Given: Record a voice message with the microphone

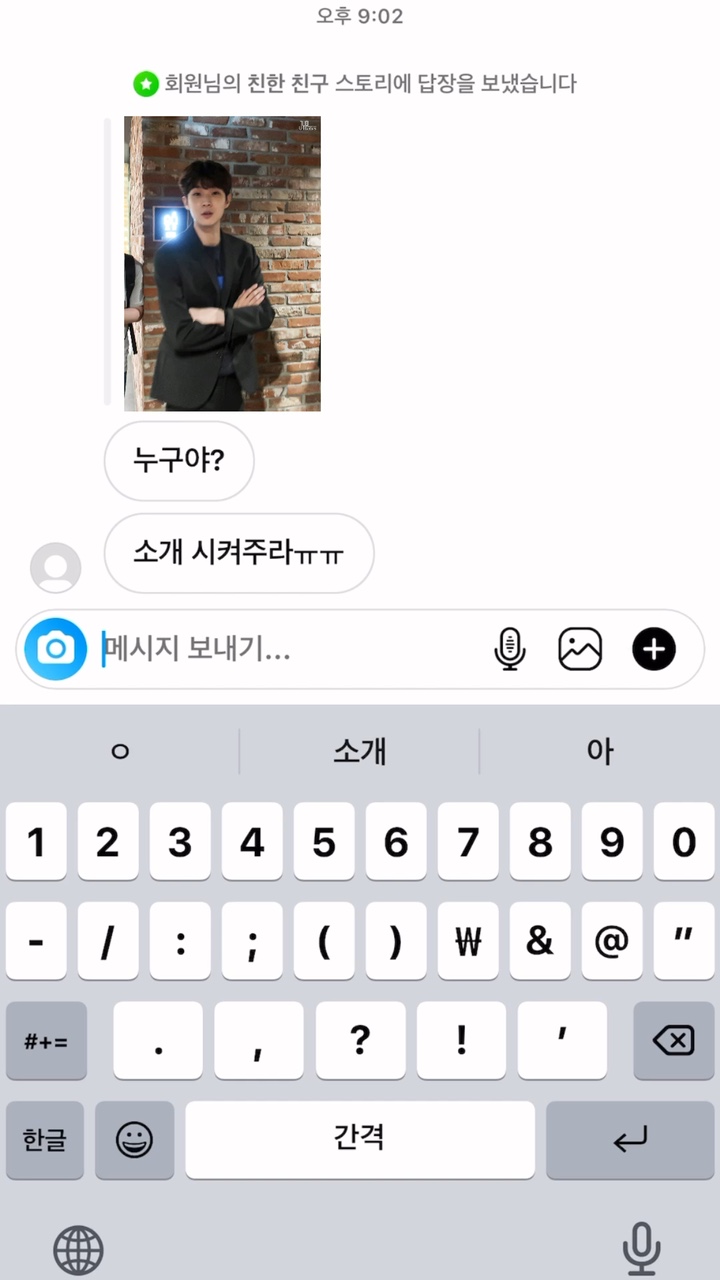Looking at the screenshot, I should click(x=510, y=649).
